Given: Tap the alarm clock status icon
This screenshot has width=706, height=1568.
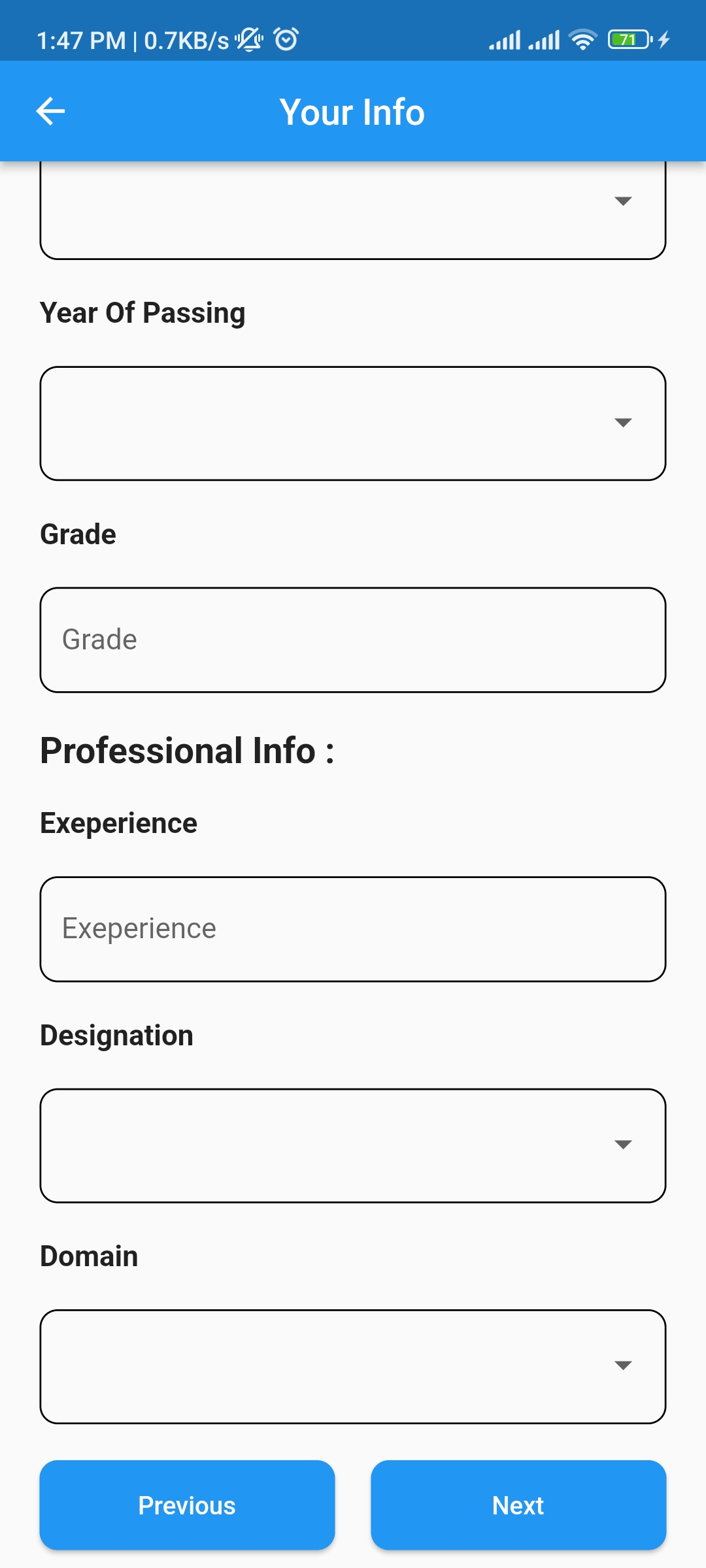Looking at the screenshot, I should coord(284,39).
